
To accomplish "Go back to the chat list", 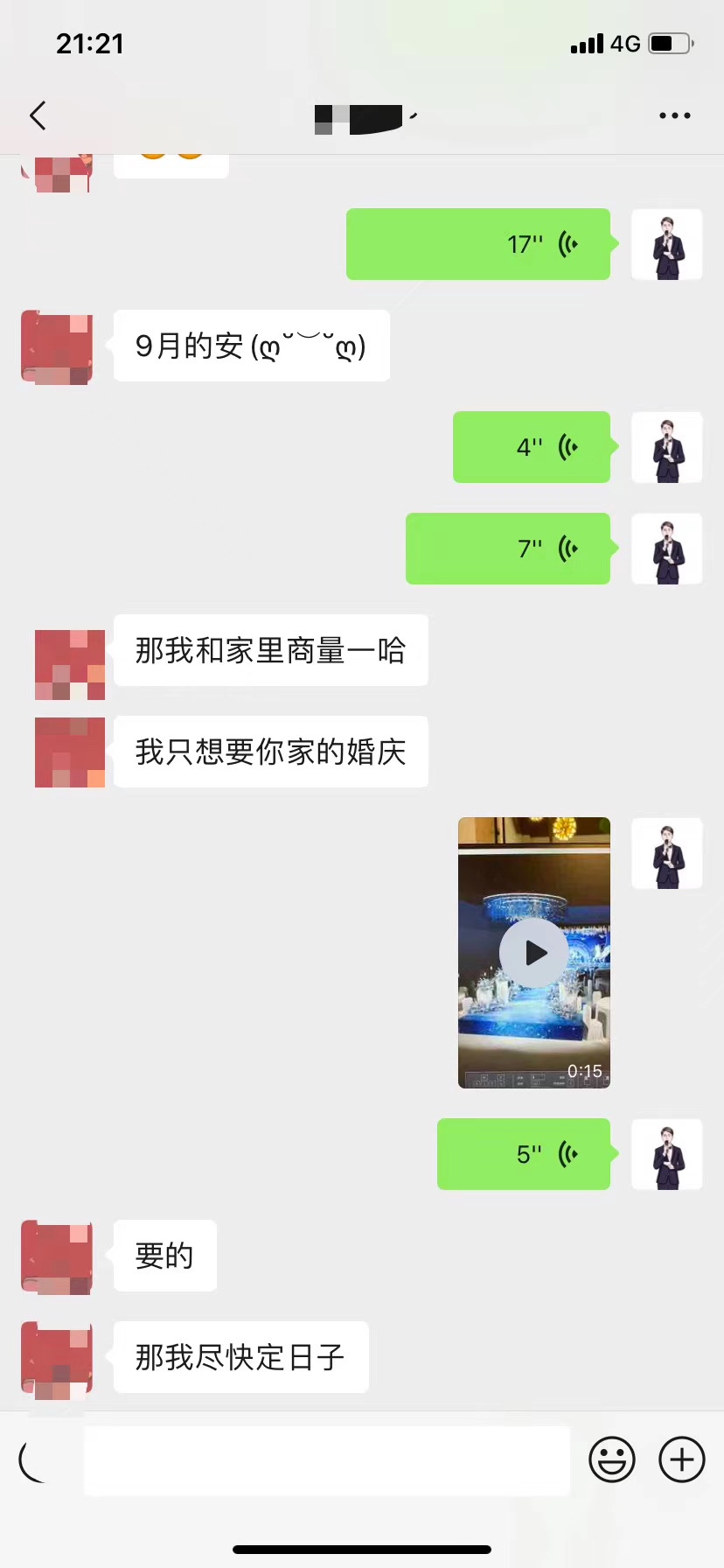I will [38, 115].
